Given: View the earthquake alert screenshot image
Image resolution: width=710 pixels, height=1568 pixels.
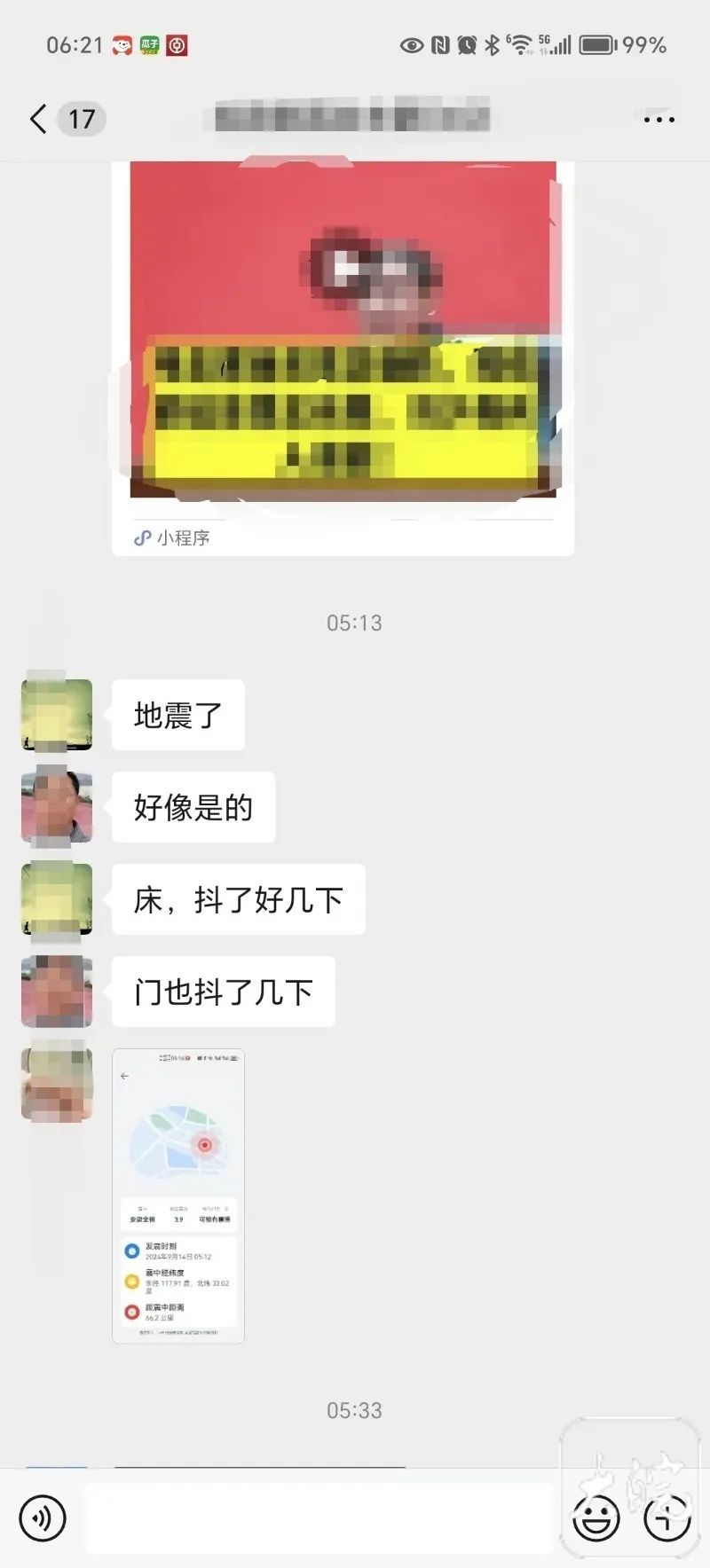Looking at the screenshot, I should (178, 1196).
